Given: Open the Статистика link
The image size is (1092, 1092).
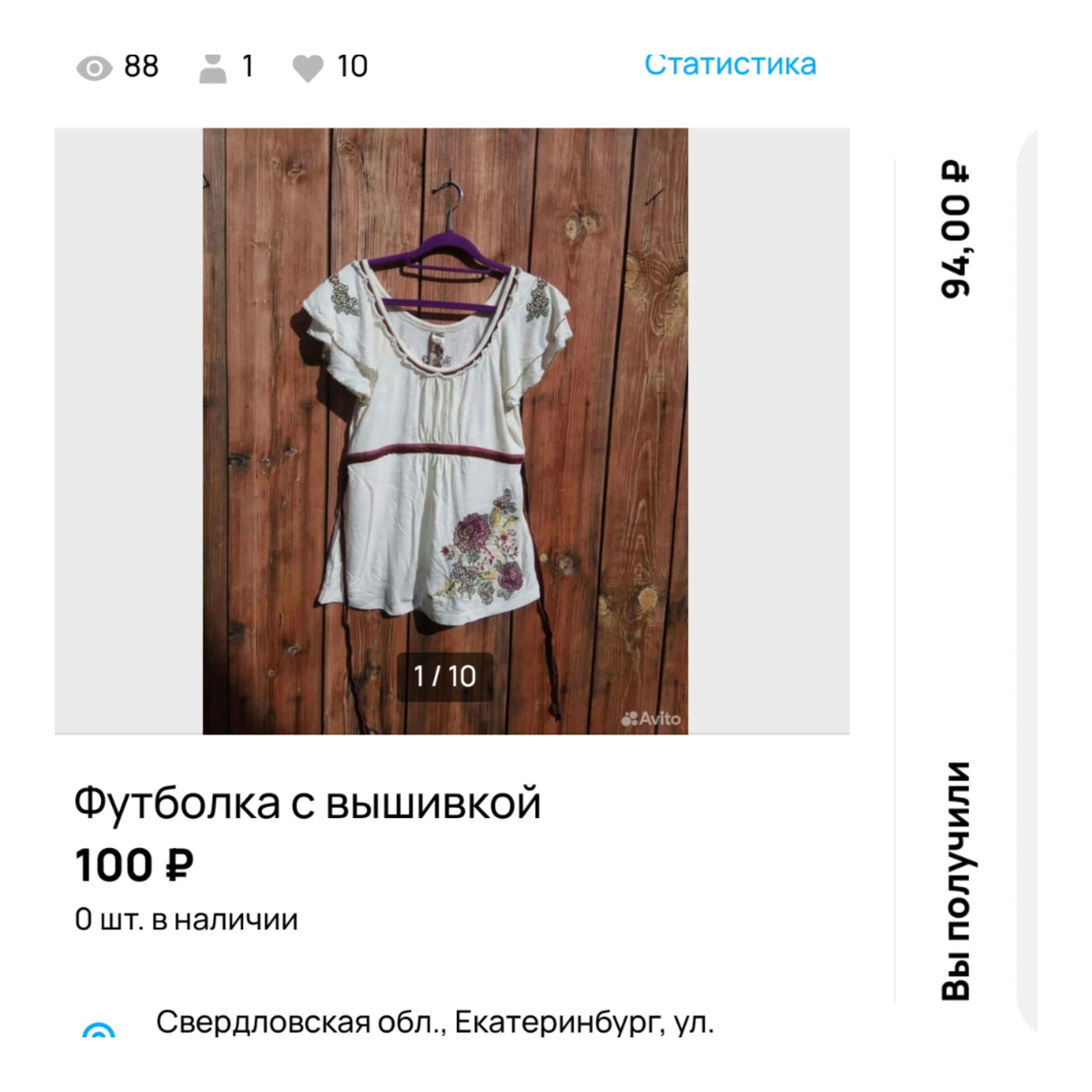Looking at the screenshot, I should pos(730,65).
